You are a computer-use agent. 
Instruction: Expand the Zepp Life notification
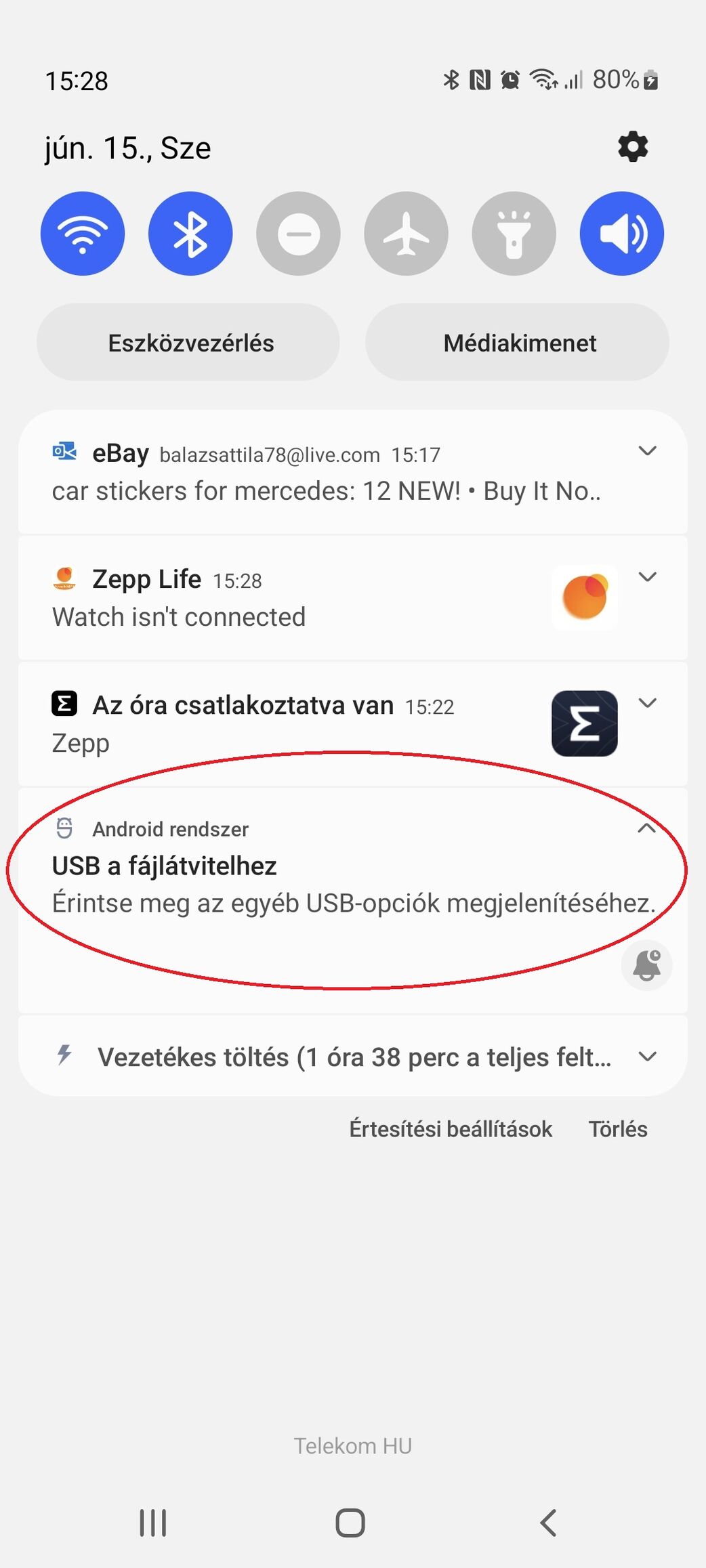pyautogui.click(x=648, y=577)
